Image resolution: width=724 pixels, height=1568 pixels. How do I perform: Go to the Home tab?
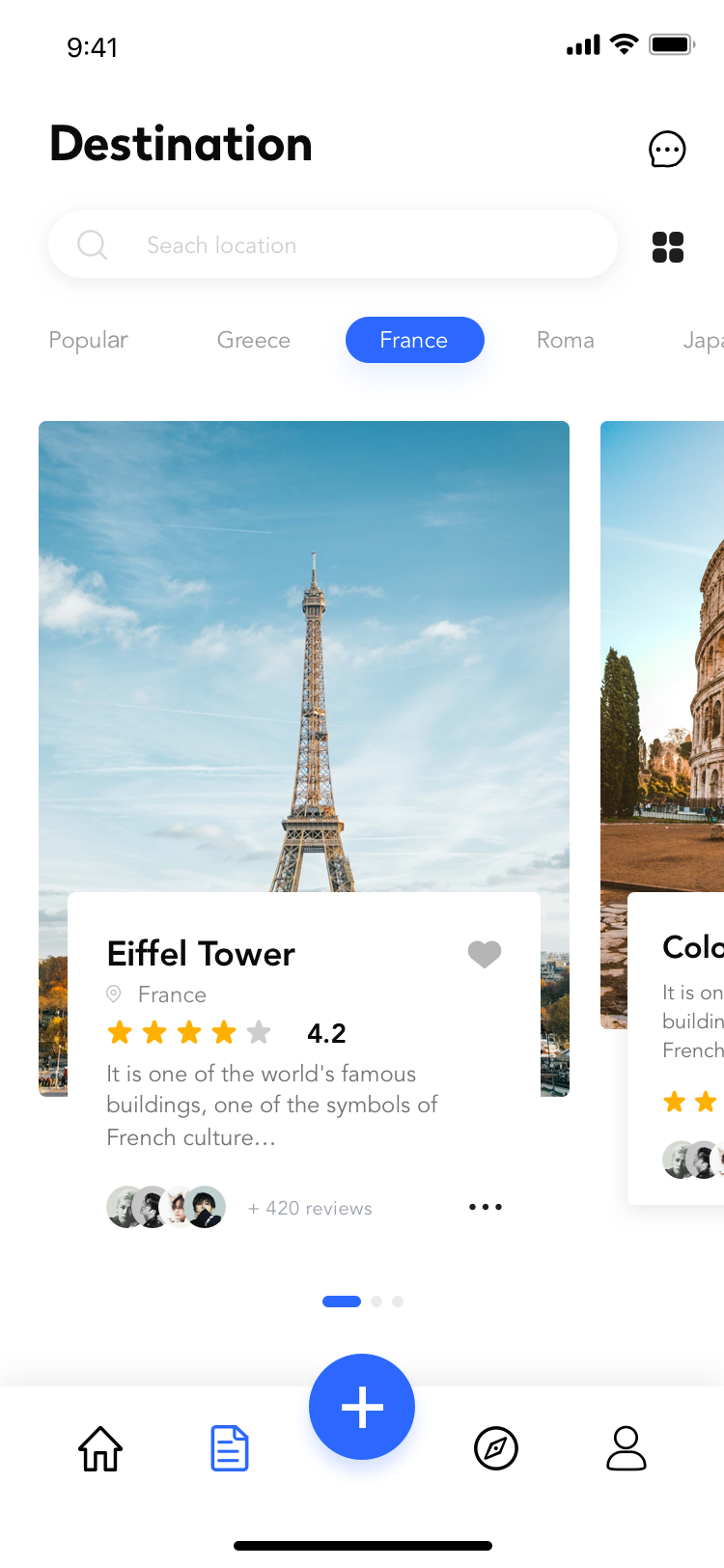[100, 1448]
